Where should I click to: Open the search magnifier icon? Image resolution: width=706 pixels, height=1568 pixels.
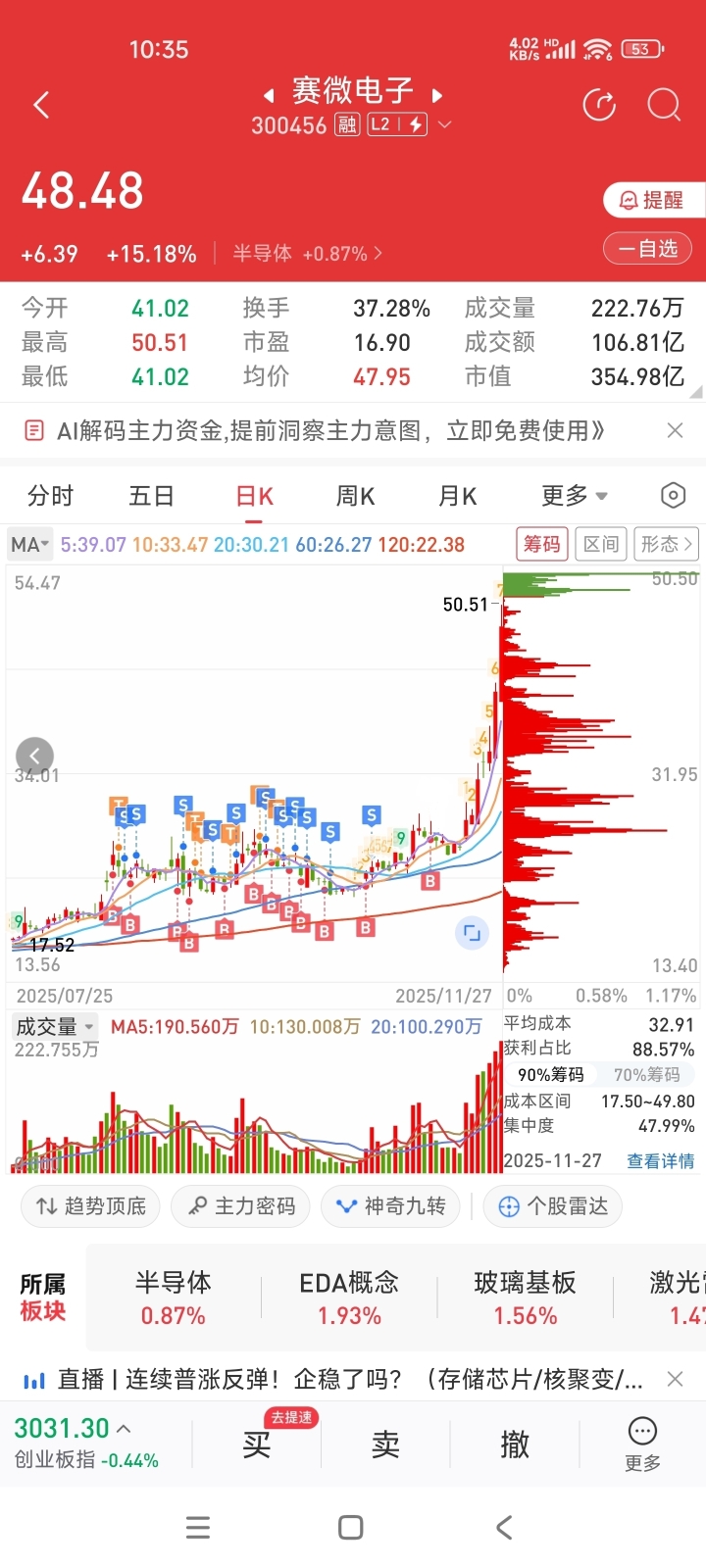664,105
